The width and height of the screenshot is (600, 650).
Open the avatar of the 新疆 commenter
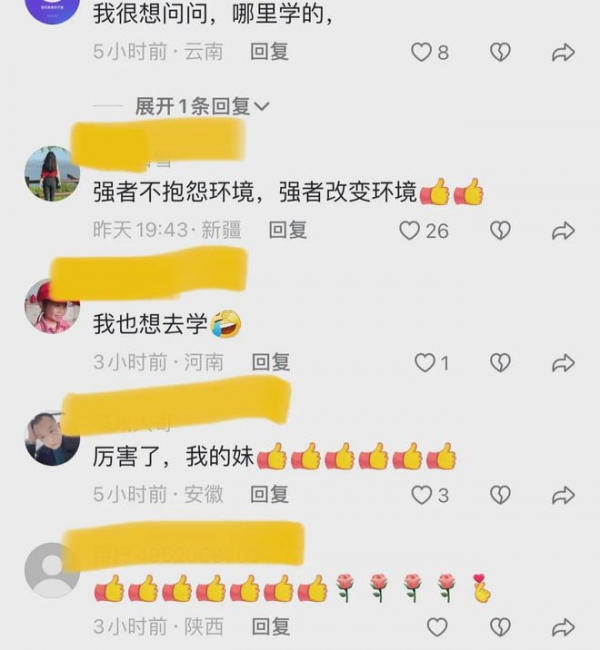(51, 173)
